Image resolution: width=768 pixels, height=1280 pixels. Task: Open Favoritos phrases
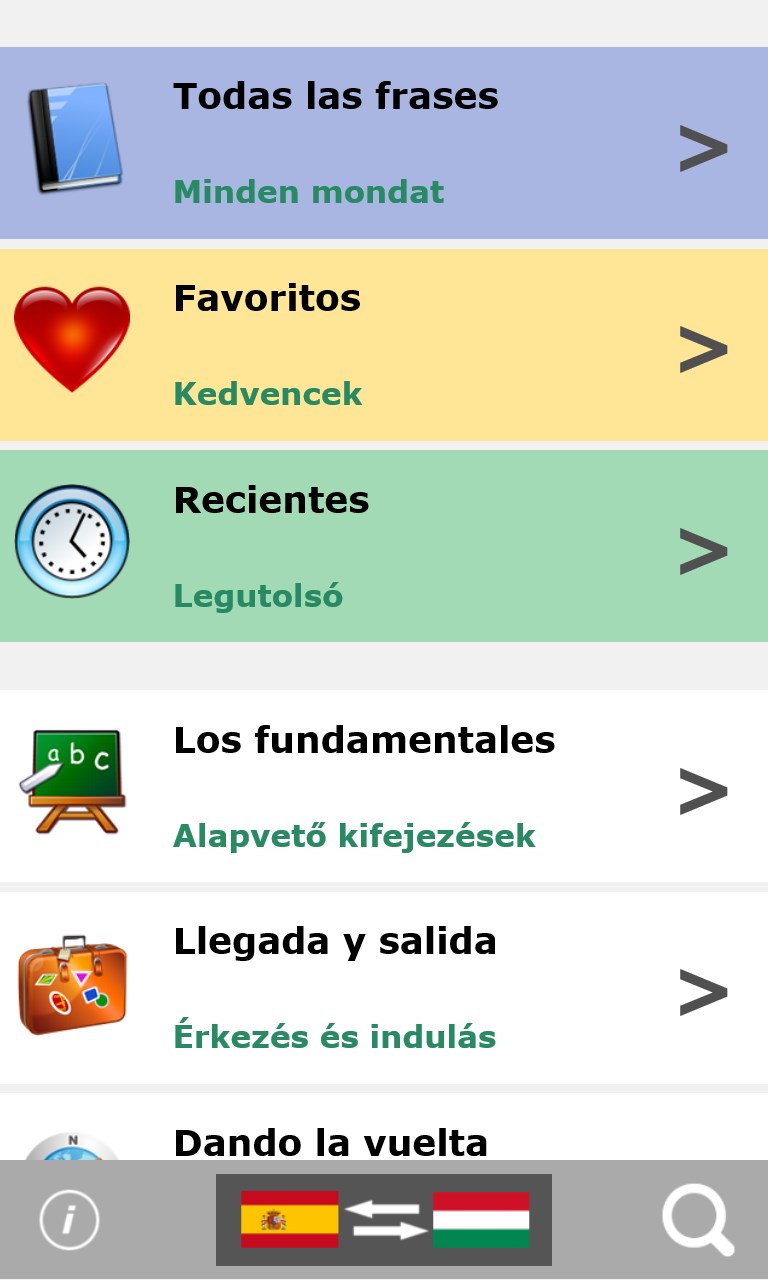[x=384, y=345]
